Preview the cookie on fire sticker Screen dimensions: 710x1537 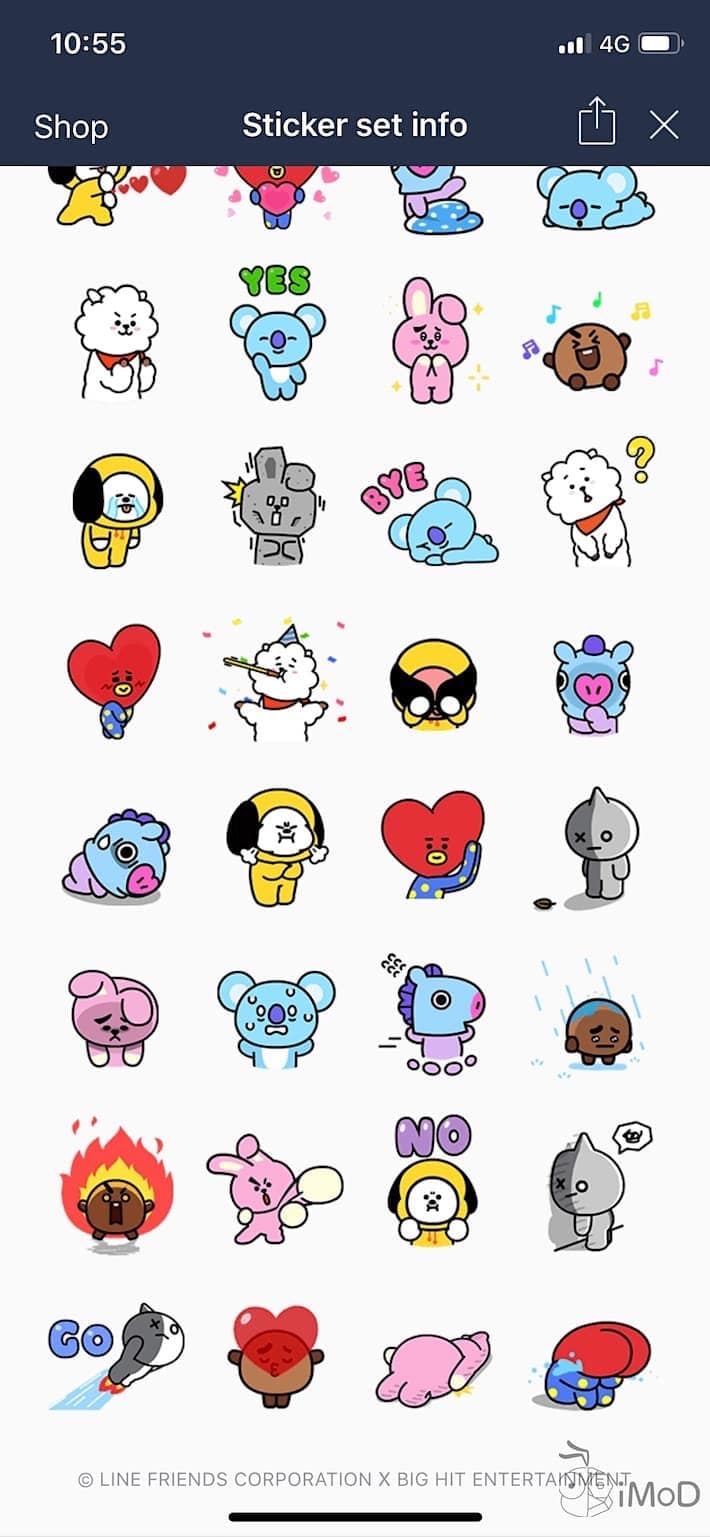(116, 1186)
